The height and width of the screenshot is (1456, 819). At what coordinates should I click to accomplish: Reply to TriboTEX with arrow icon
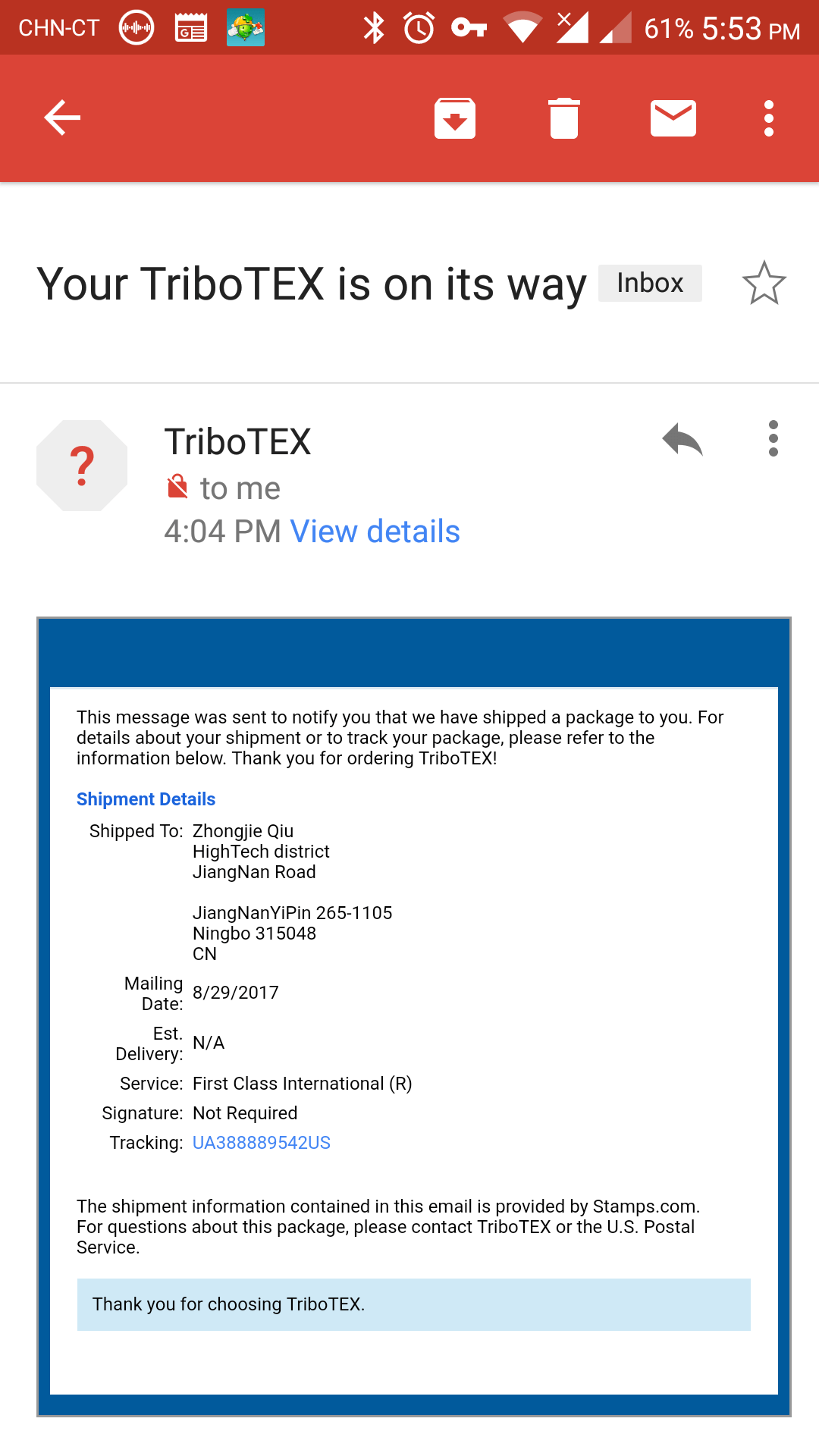(682, 439)
